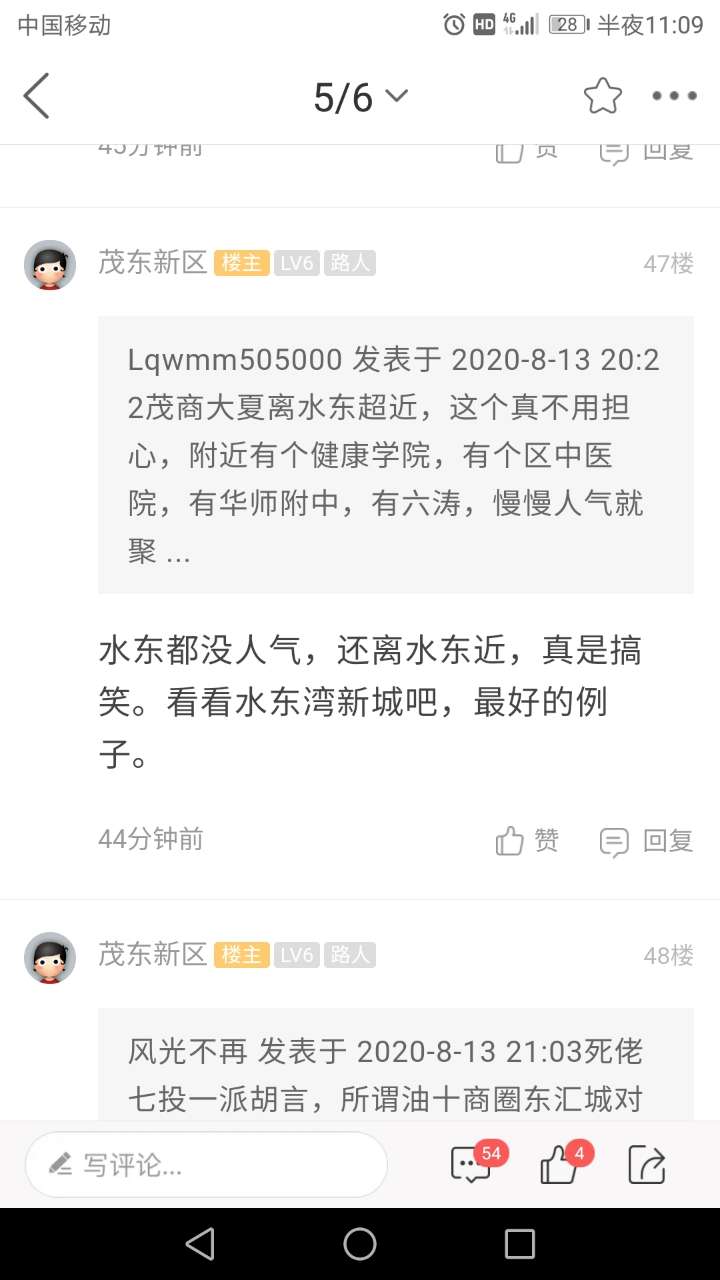
Task: Open the 写评论 comment input field
Action: pos(206,1164)
